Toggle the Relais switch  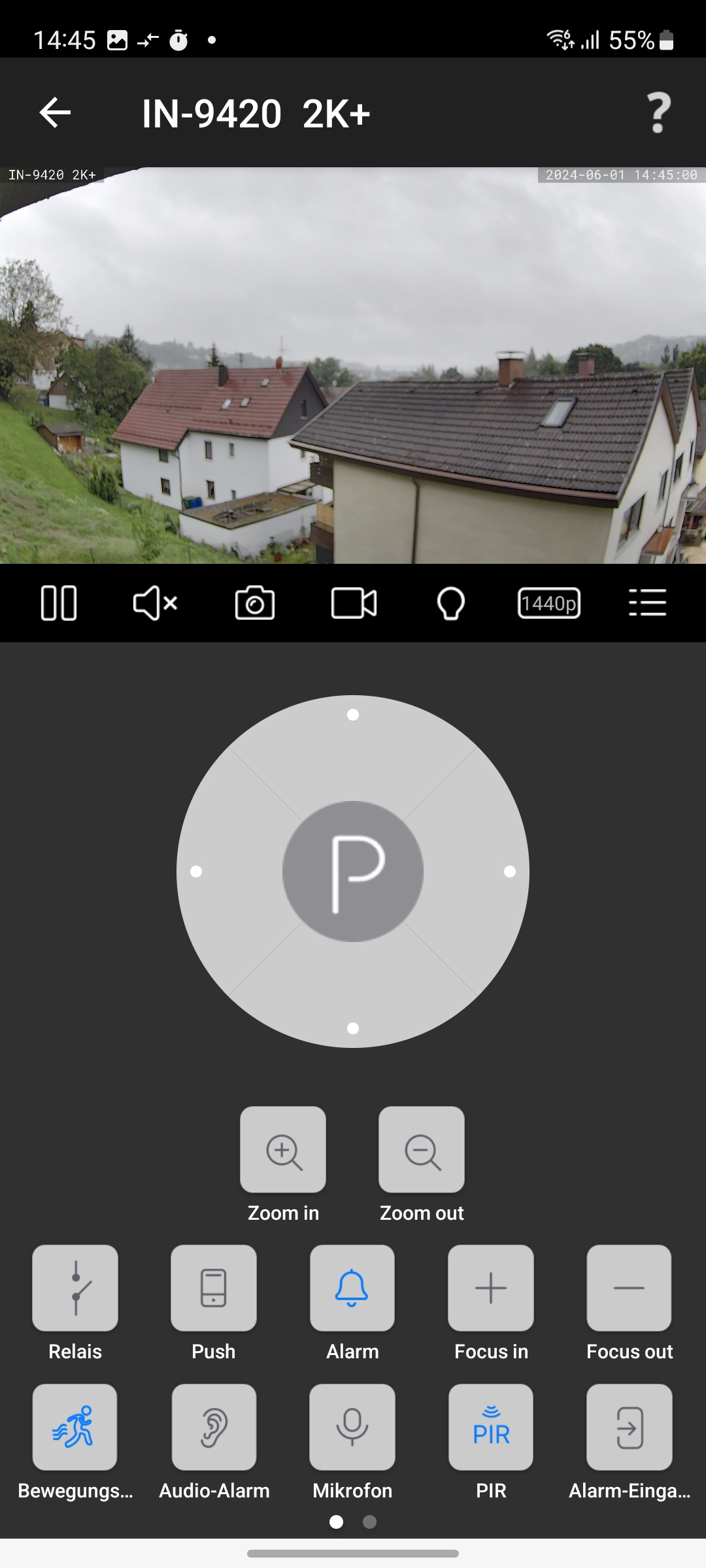(75, 1288)
